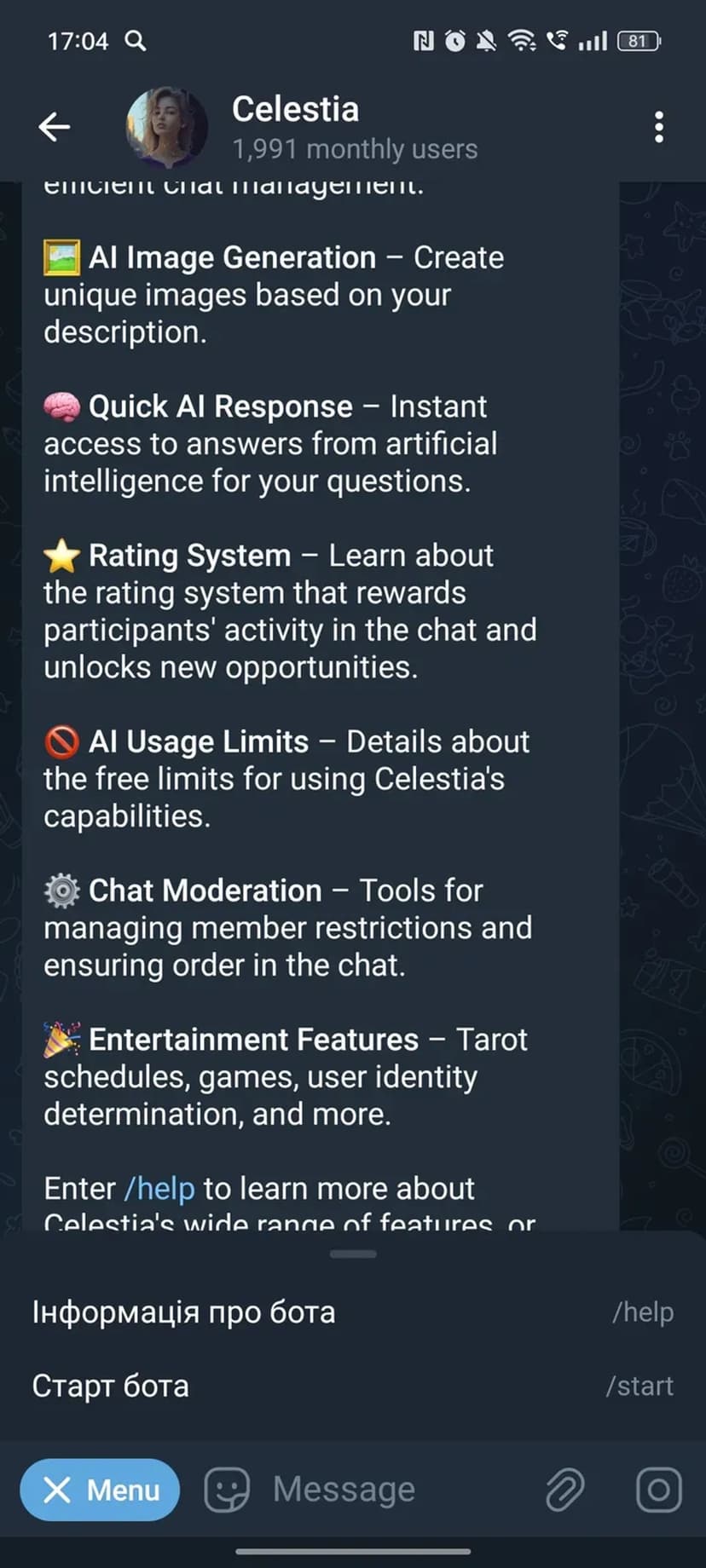Image resolution: width=706 pixels, height=1568 pixels.
Task: Select the Старт бота /start command
Action: click(x=353, y=1386)
